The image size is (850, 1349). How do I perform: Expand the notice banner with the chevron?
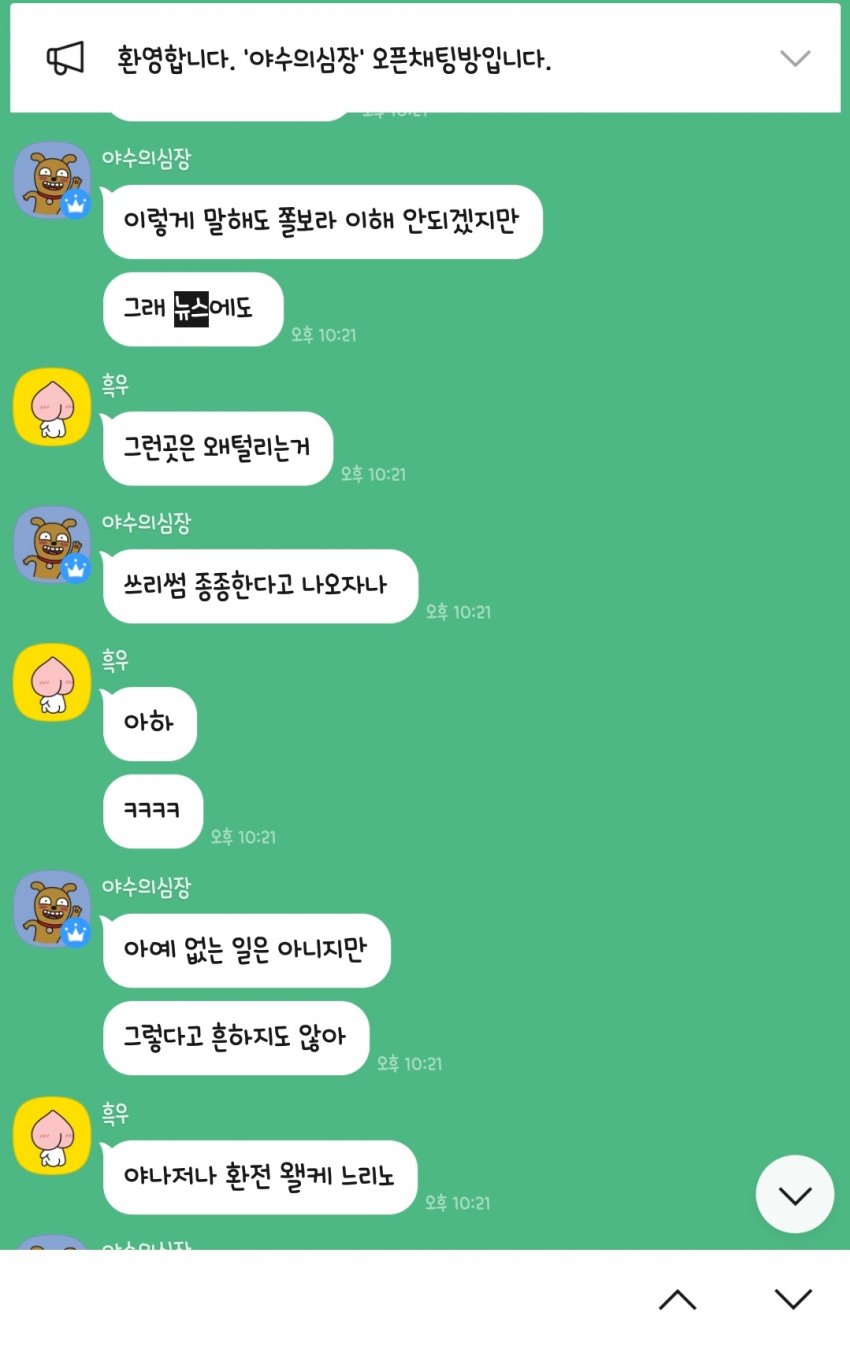pos(795,58)
